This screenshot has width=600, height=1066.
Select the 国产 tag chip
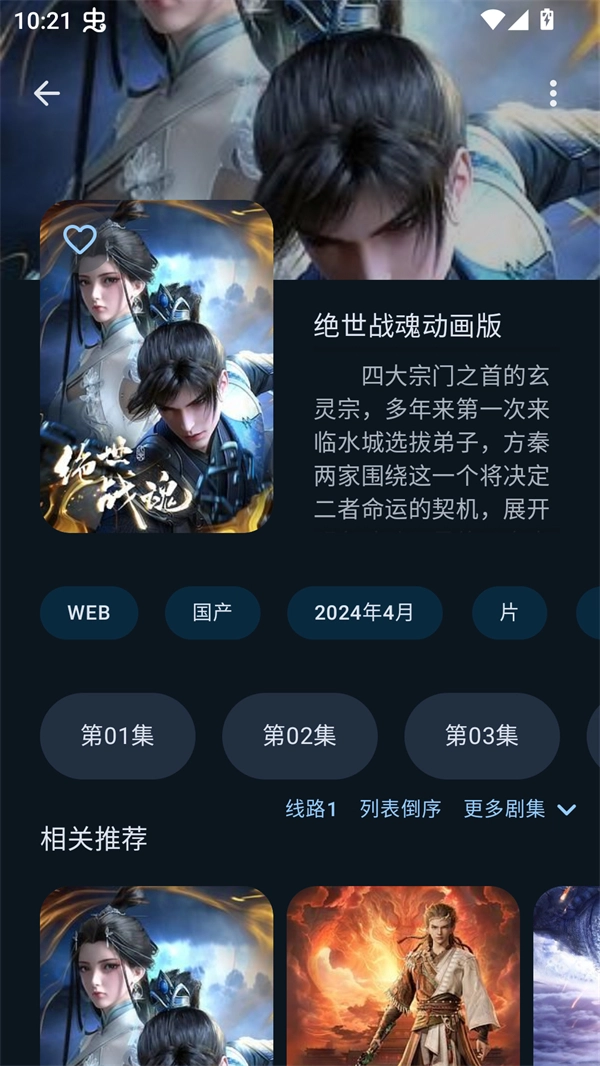[212, 613]
